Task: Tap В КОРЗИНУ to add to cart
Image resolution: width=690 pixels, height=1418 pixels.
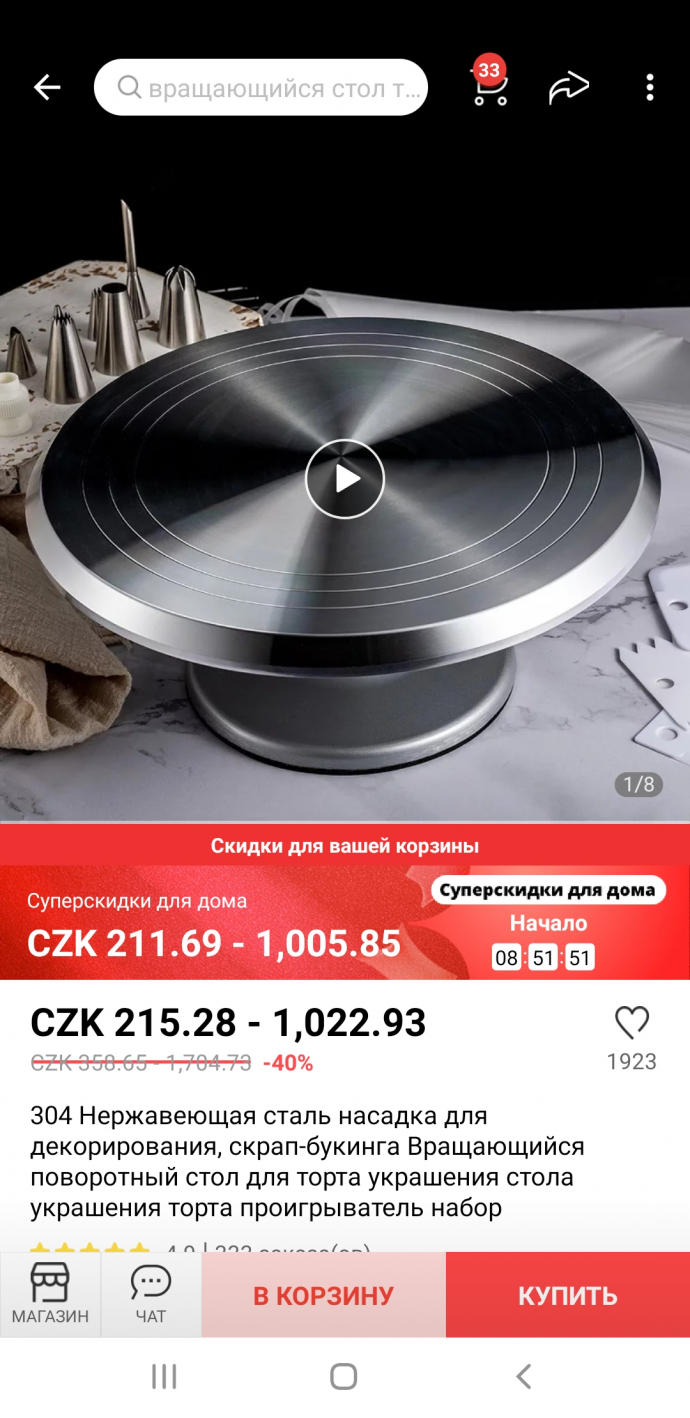Action: click(x=323, y=1296)
